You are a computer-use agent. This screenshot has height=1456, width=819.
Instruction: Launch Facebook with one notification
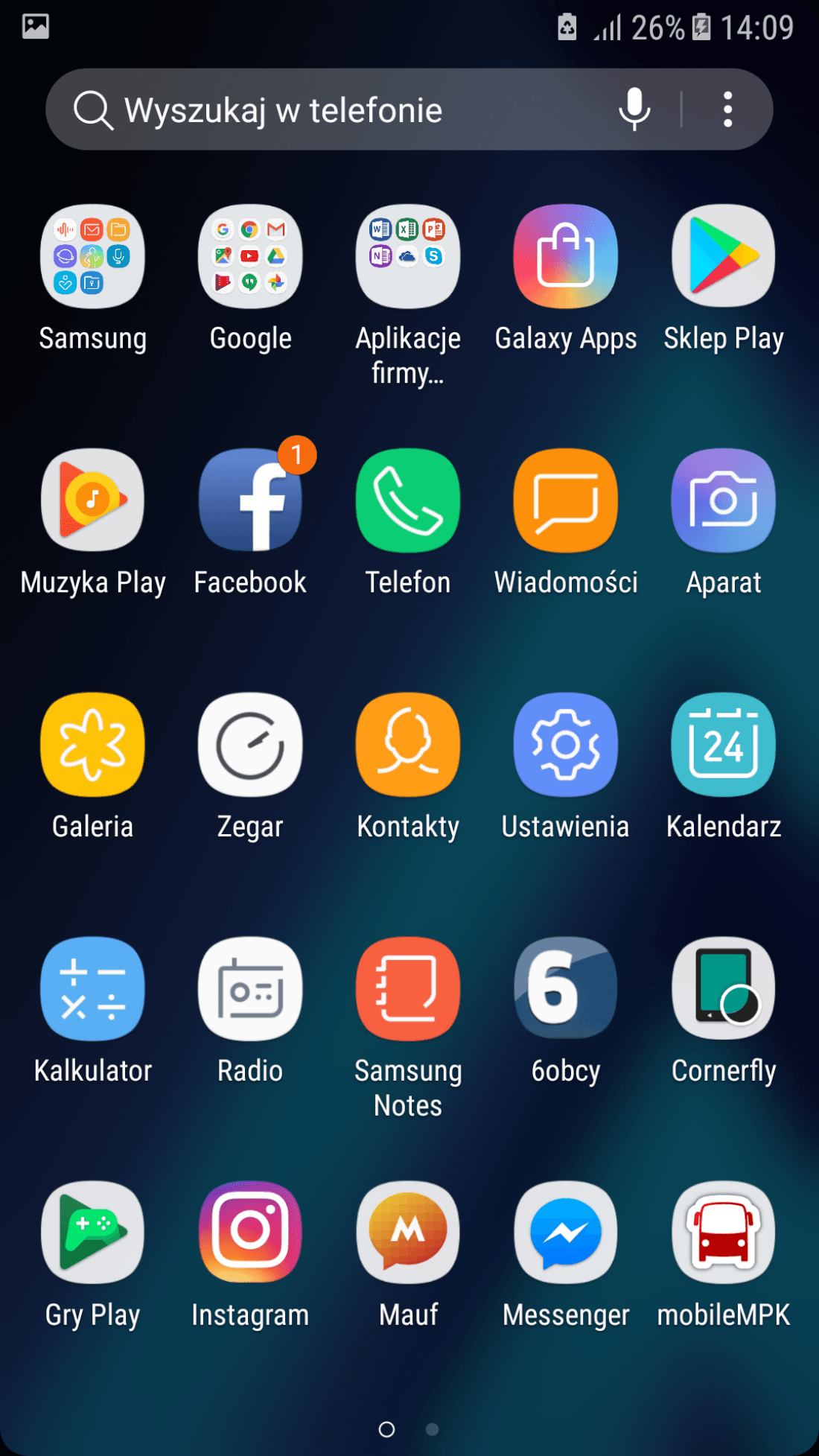[250, 500]
